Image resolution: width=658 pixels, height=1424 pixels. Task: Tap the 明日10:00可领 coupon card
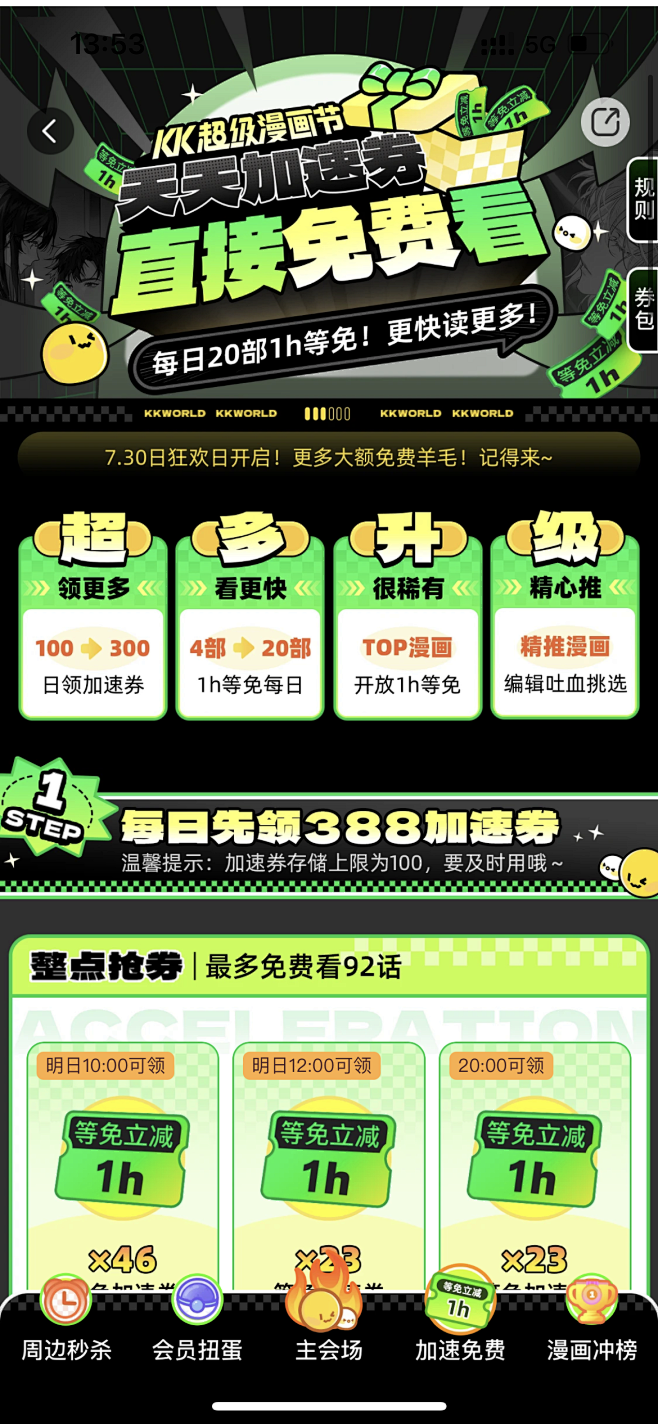(x=122, y=1160)
